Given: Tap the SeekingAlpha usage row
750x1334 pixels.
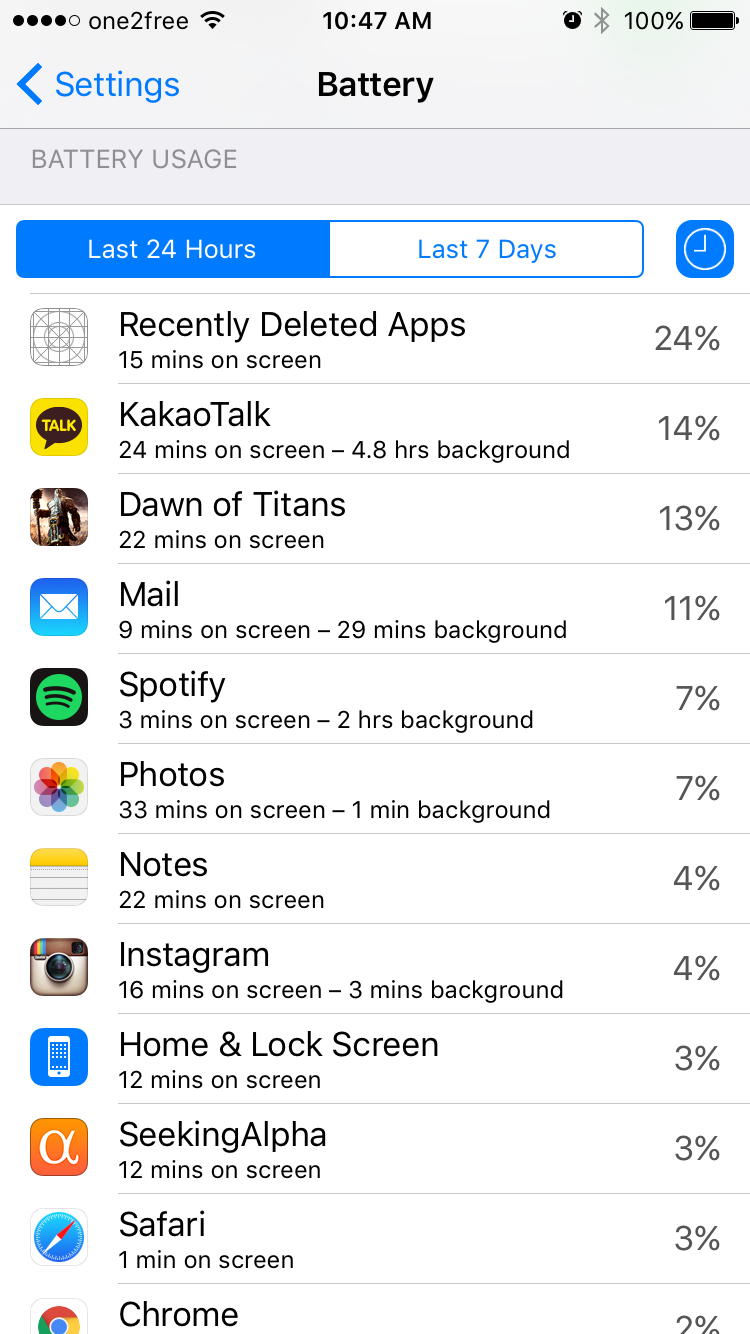Looking at the screenshot, I should (375, 1149).
